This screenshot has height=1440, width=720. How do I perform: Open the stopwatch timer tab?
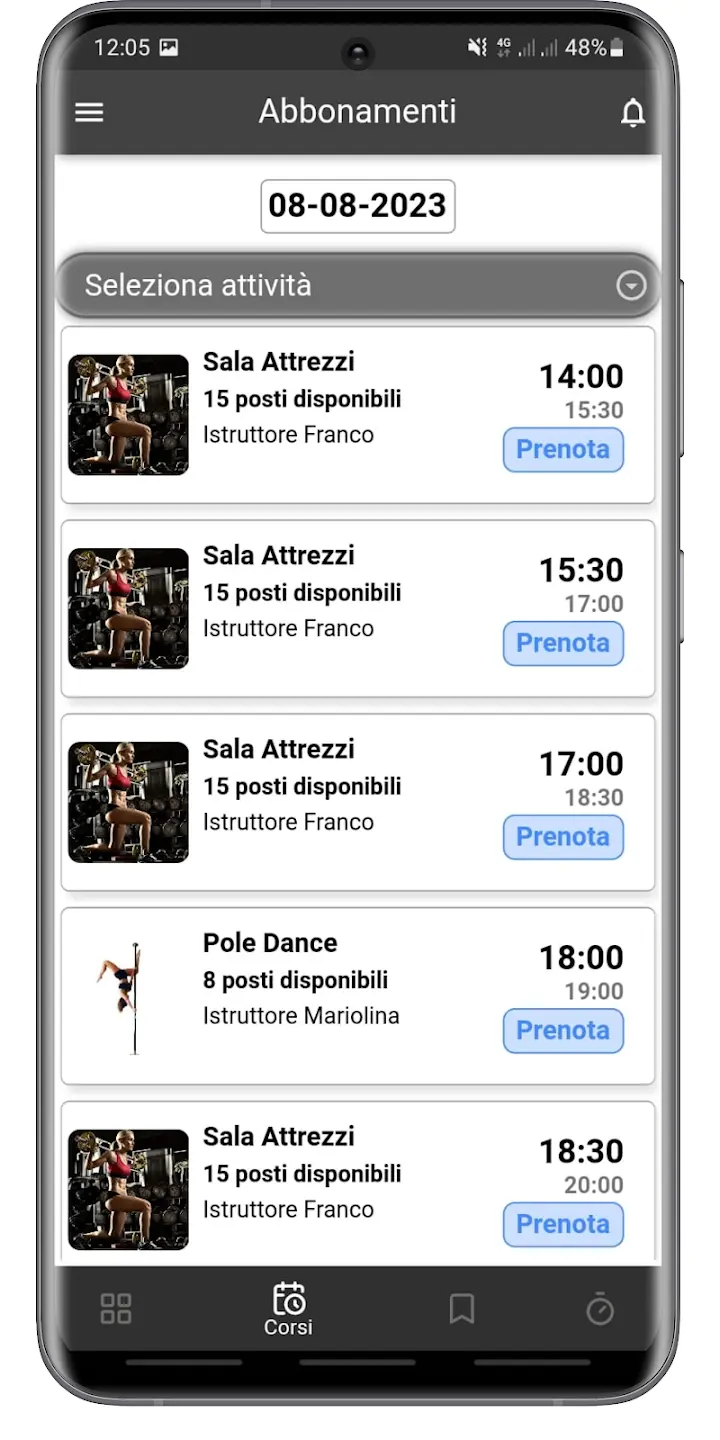pyautogui.click(x=600, y=1309)
